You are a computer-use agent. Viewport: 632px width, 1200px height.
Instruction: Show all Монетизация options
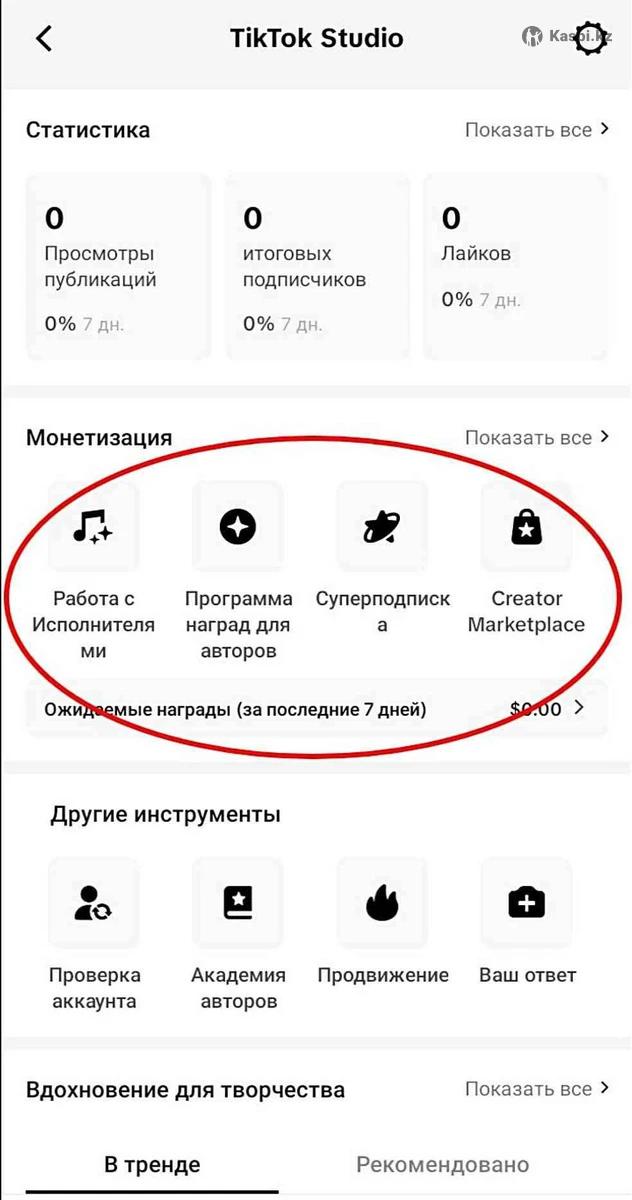537,438
